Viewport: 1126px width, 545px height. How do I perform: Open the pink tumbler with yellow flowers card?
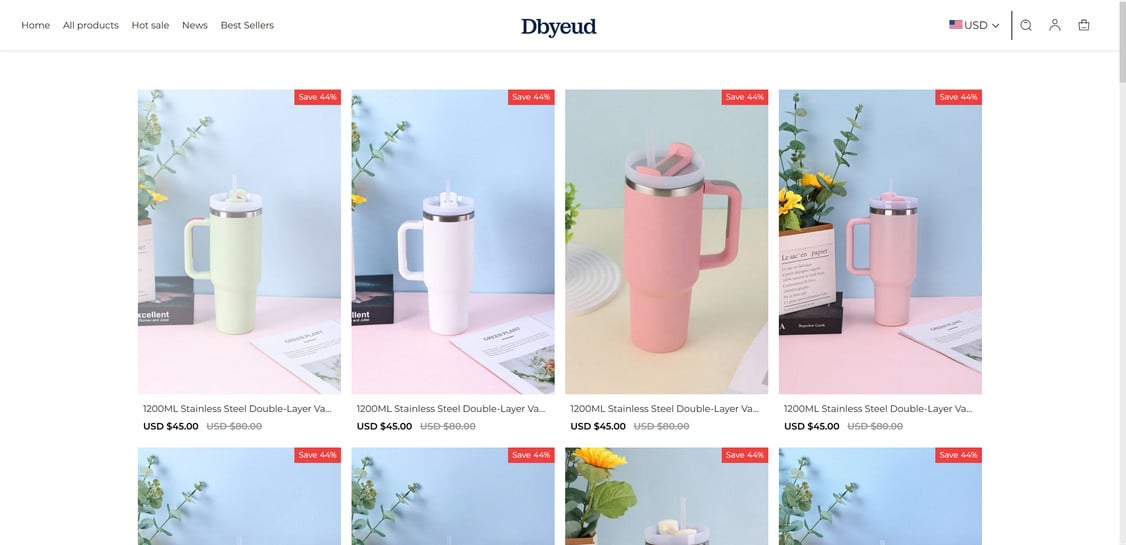pos(880,242)
